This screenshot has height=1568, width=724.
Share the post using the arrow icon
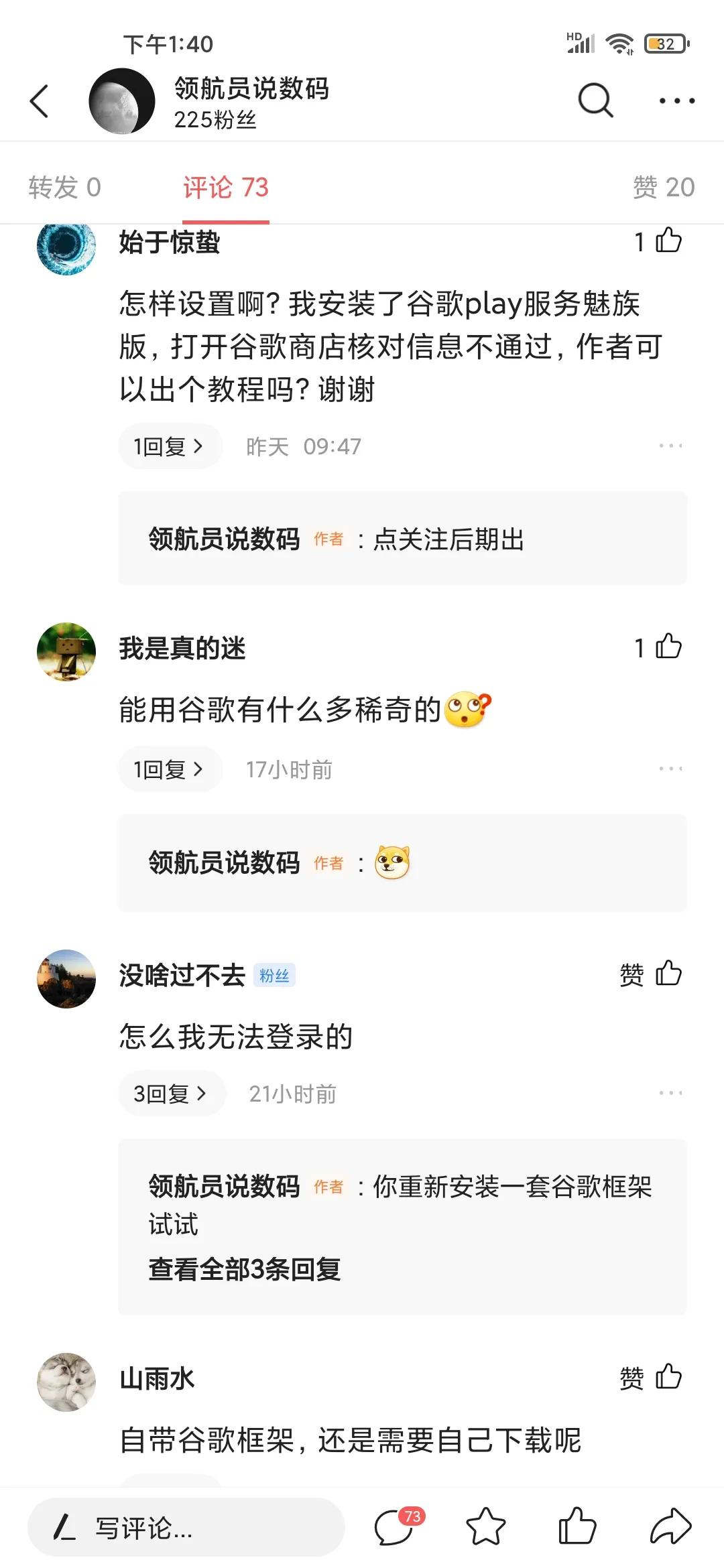[670, 1527]
